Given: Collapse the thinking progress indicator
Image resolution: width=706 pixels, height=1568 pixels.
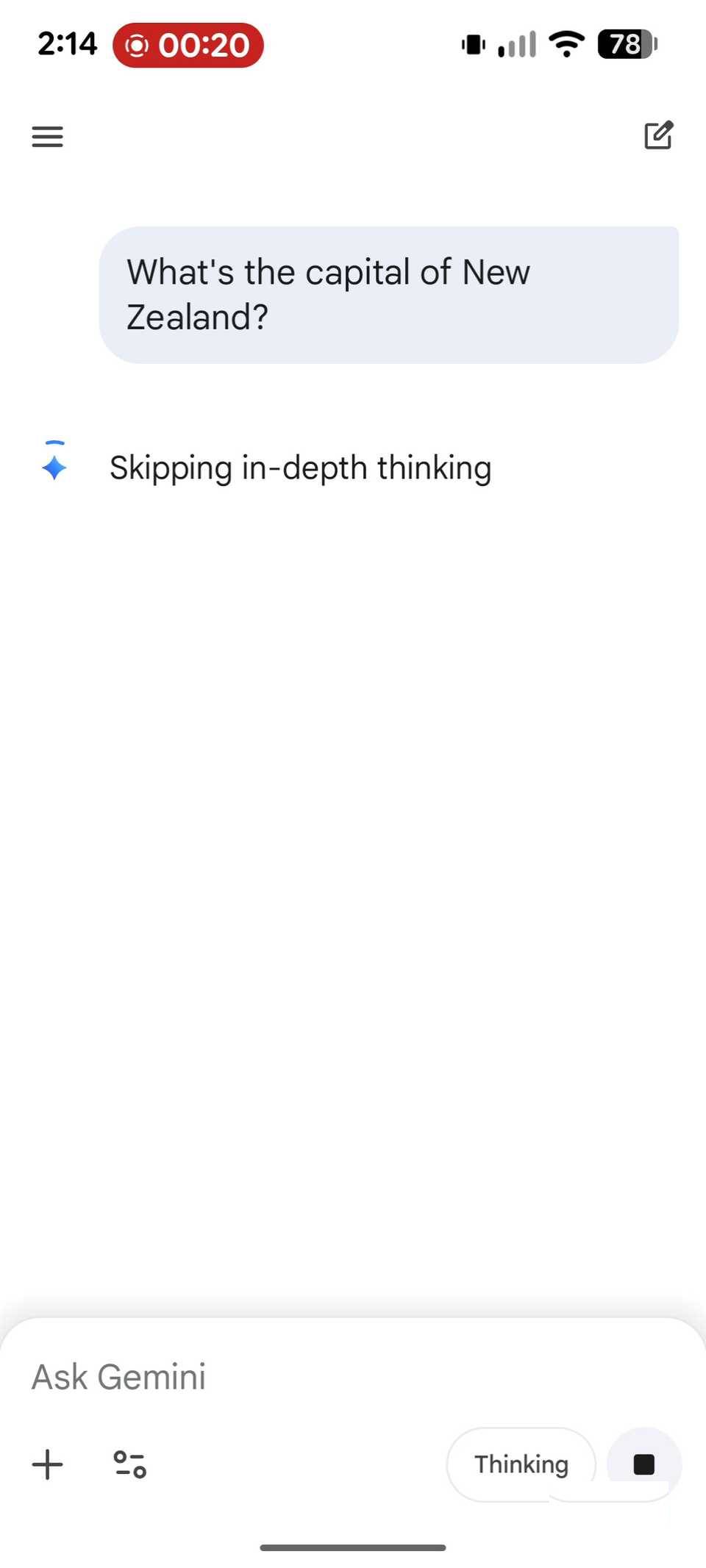Looking at the screenshot, I should tap(55, 444).
